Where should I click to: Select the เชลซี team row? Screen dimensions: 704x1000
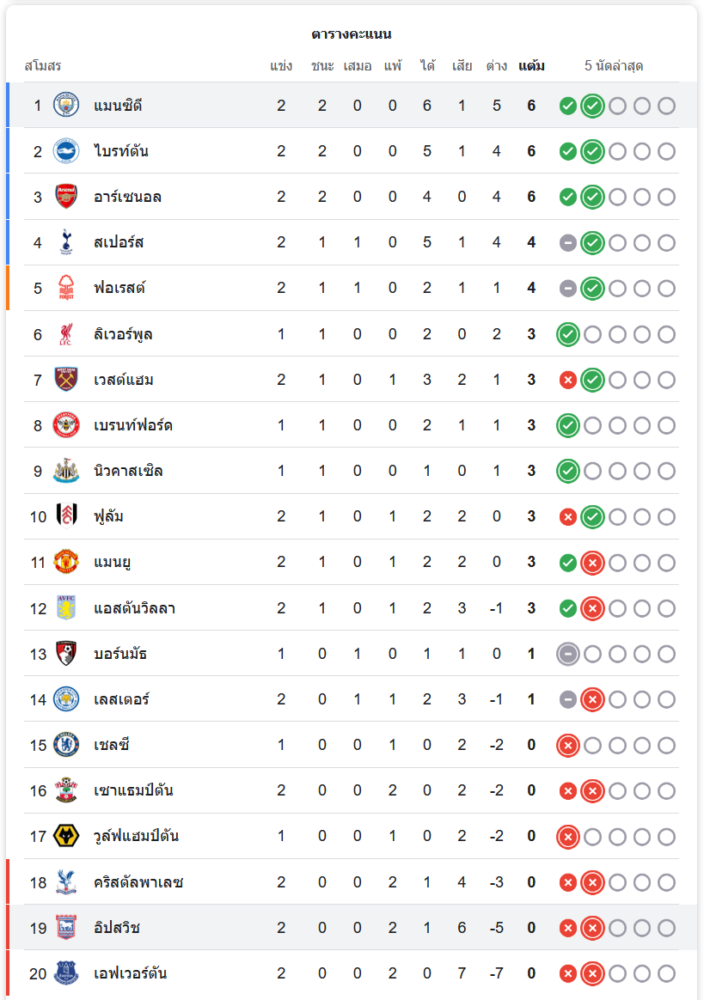pyautogui.click(x=112, y=745)
